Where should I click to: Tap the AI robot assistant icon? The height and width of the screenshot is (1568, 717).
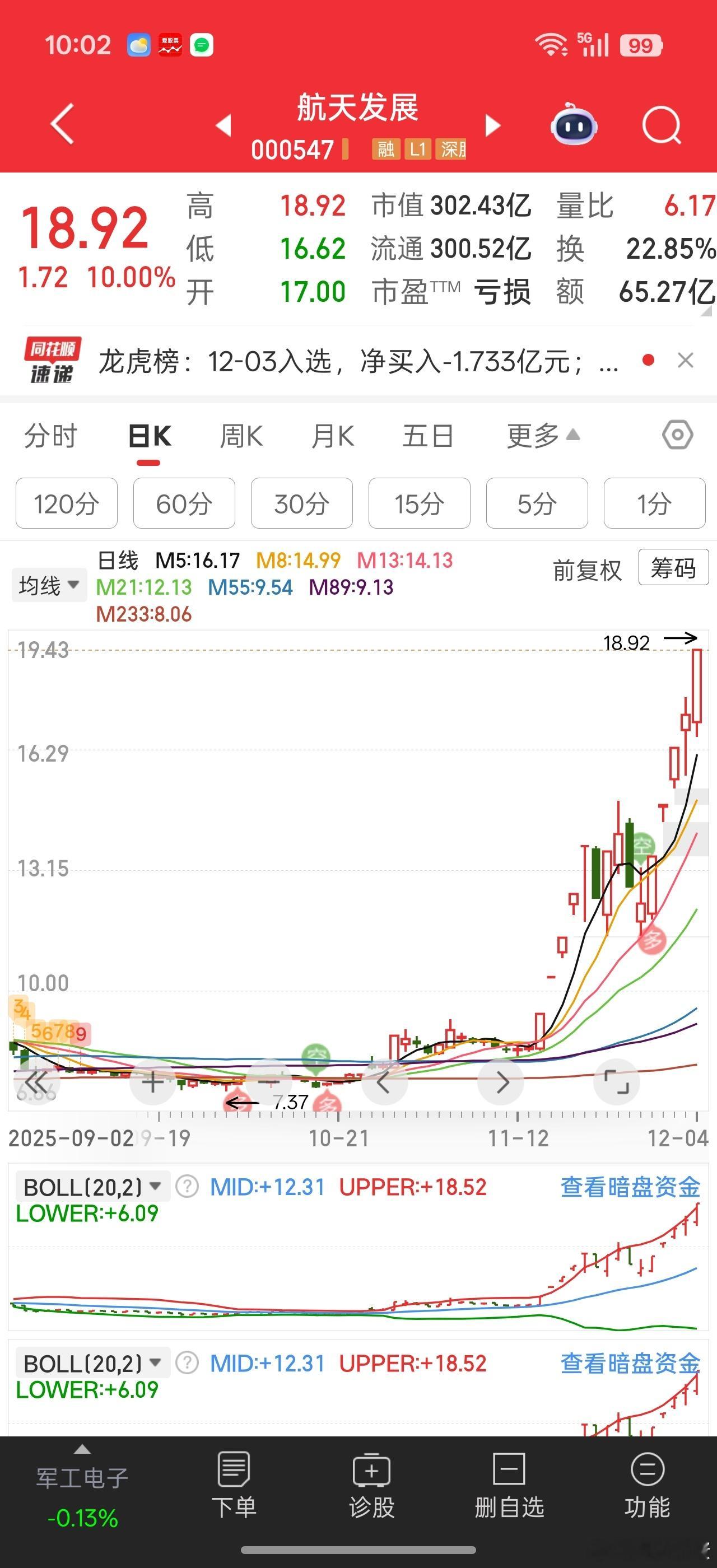572,125
